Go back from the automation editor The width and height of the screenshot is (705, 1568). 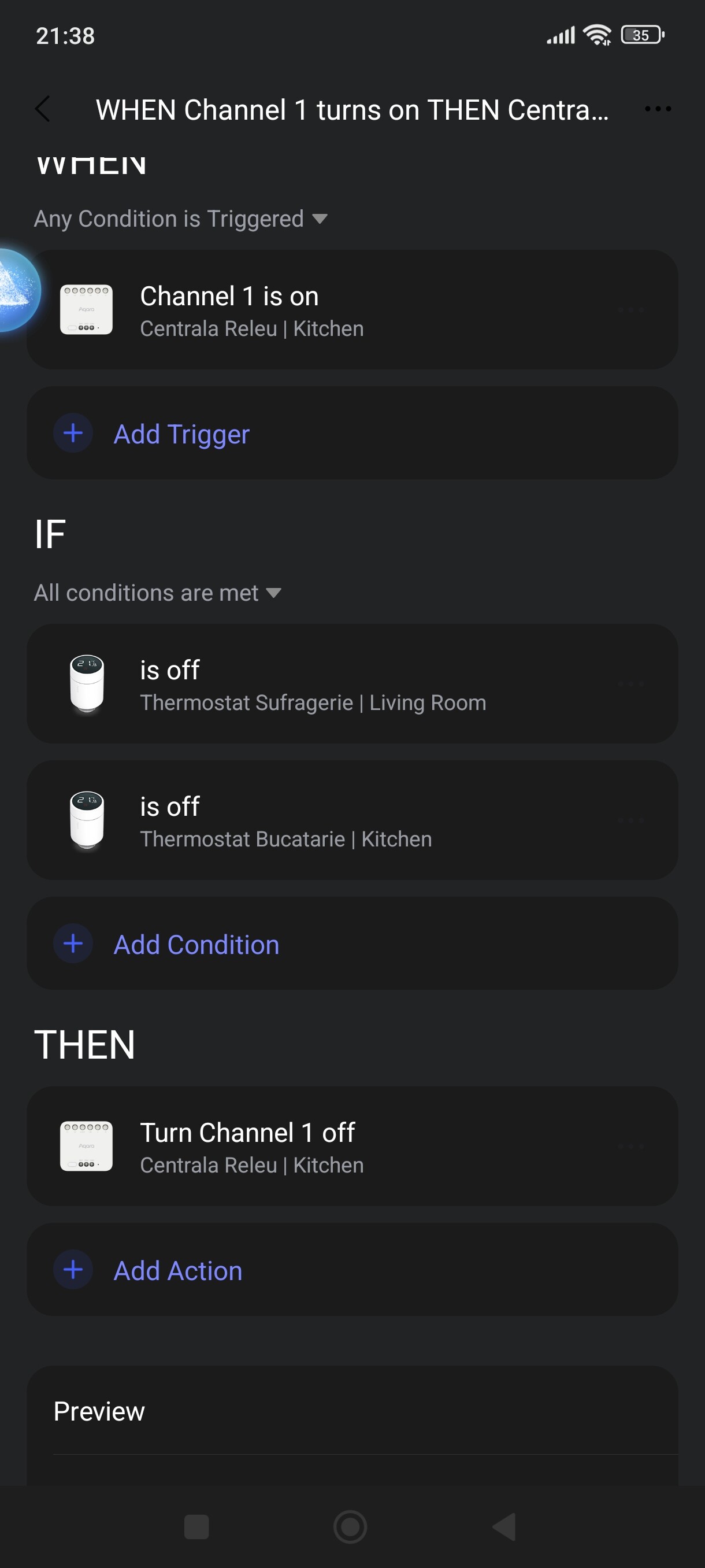43,110
